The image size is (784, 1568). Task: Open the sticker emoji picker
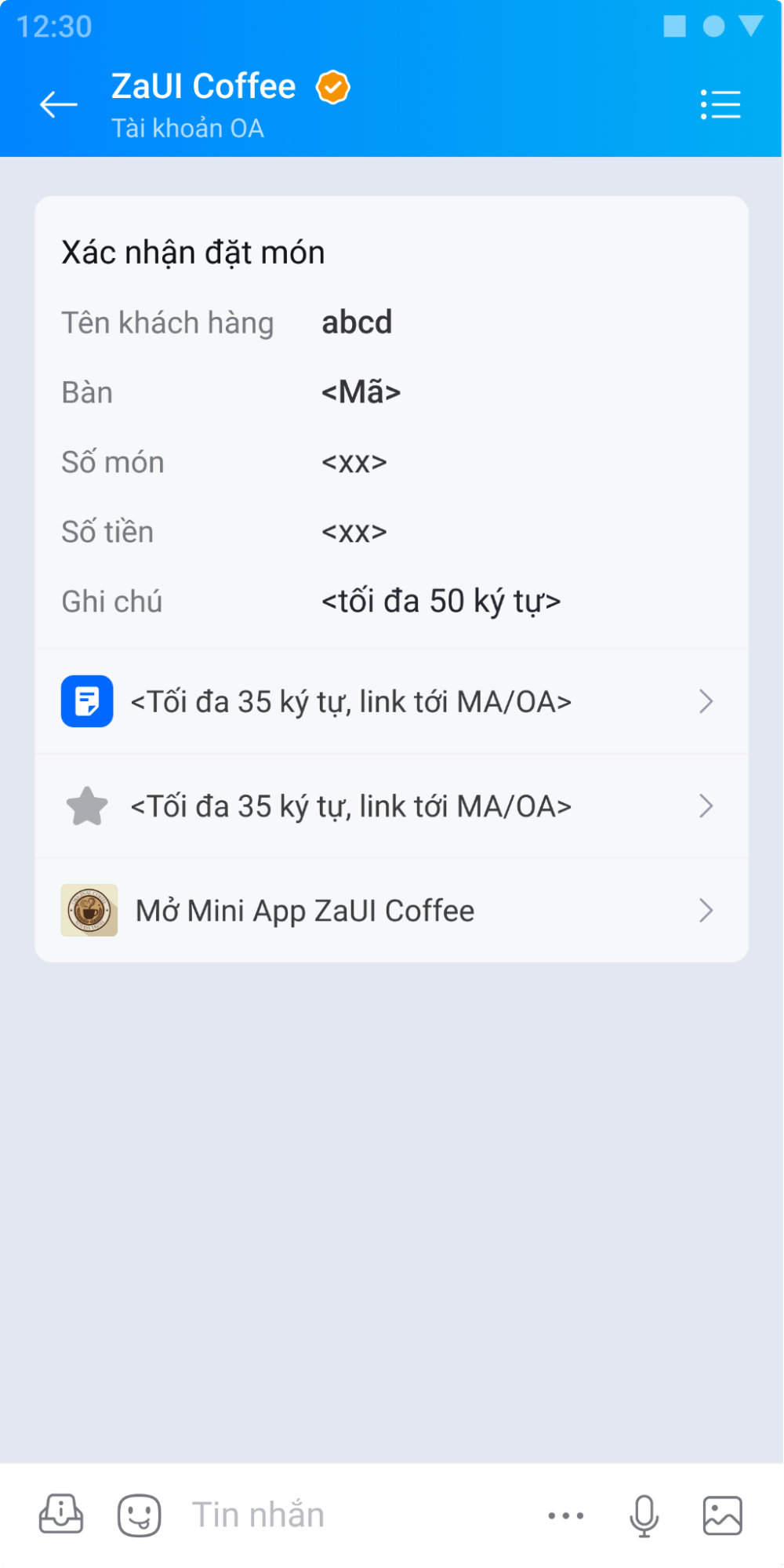point(140,1515)
